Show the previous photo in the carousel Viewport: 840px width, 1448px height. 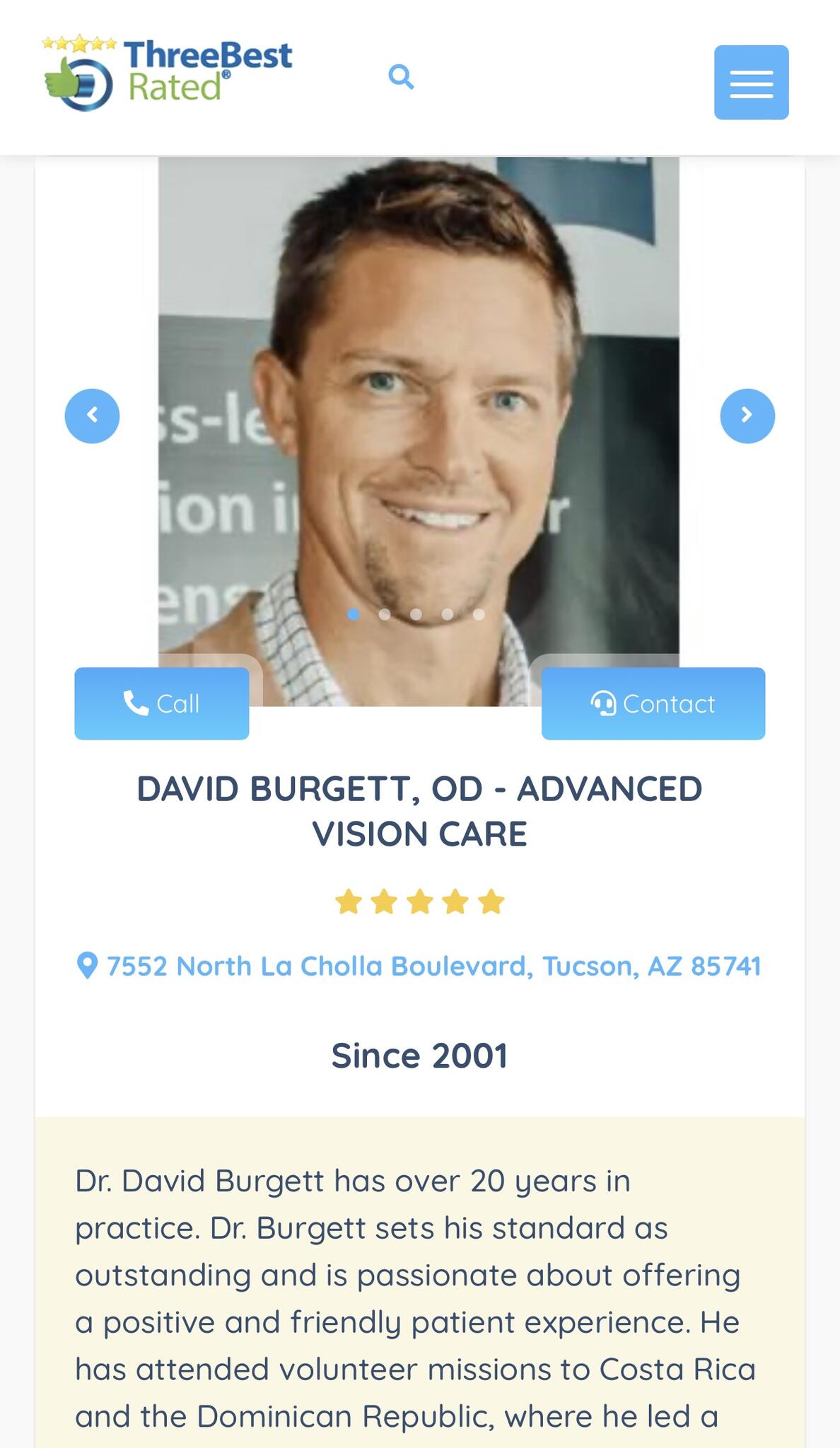click(x=93, y=416)
